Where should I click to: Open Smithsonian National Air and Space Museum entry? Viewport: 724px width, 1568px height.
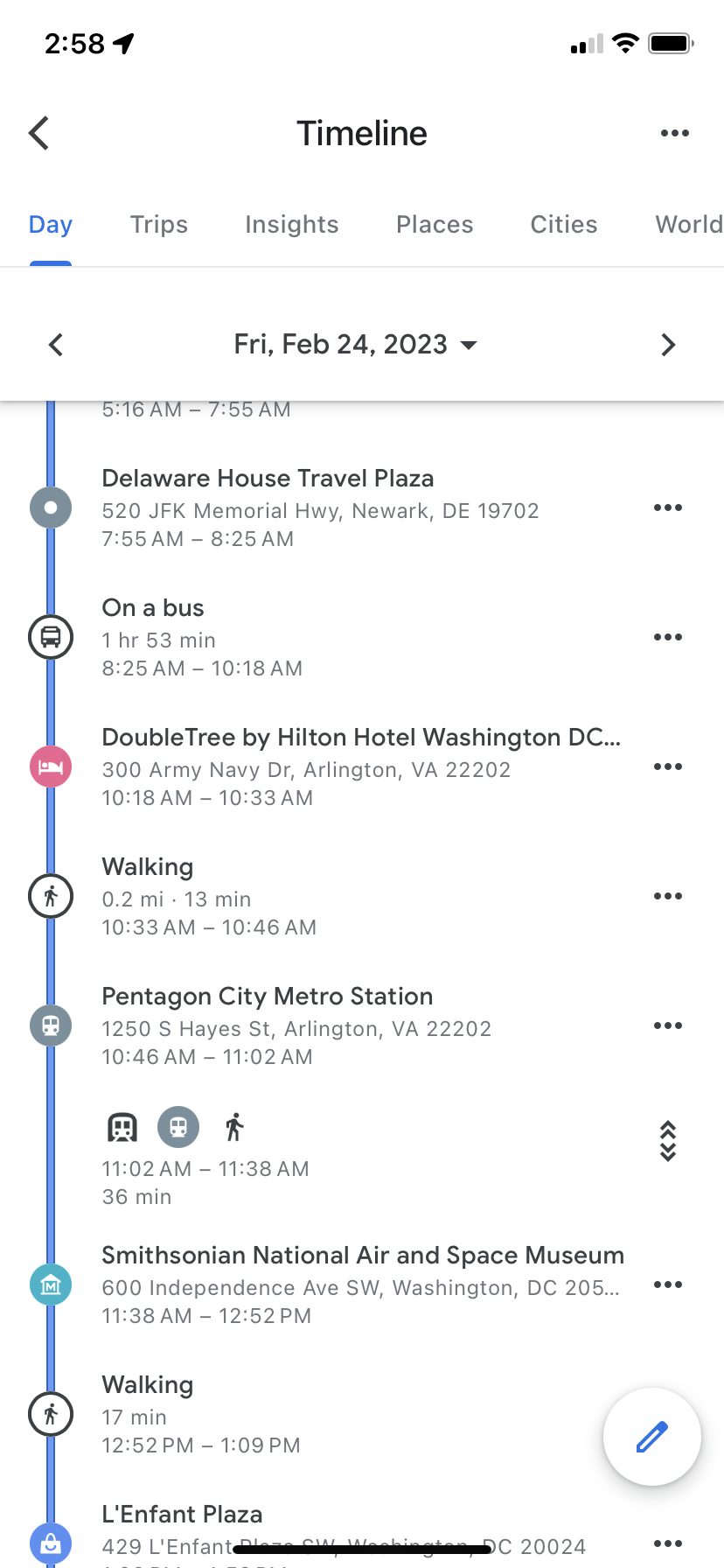[362, 1256]
